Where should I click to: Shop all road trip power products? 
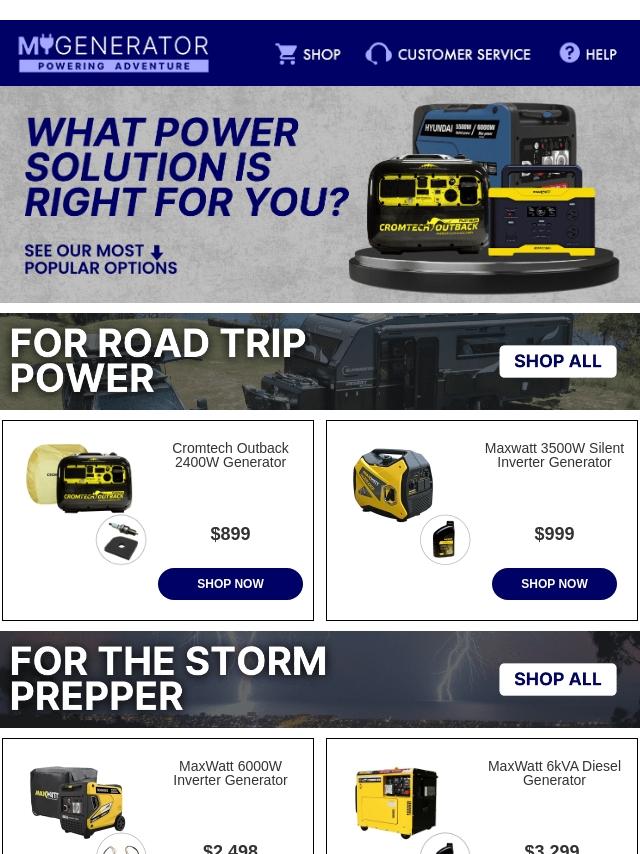click(x=557, y=361)
